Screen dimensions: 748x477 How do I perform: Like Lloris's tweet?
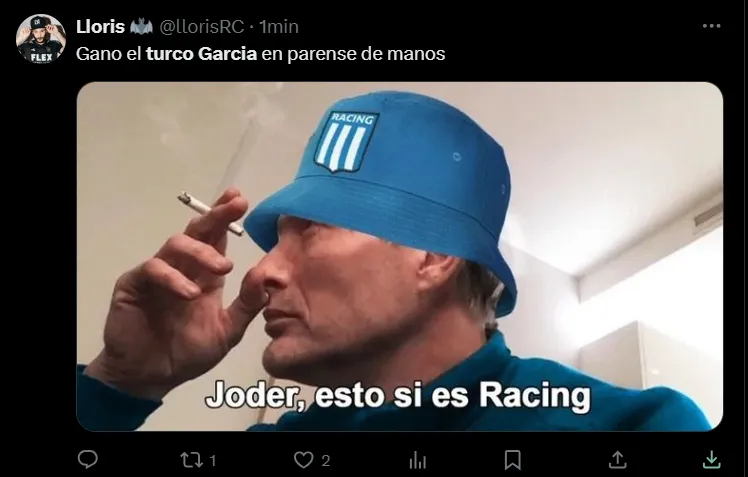304,459
